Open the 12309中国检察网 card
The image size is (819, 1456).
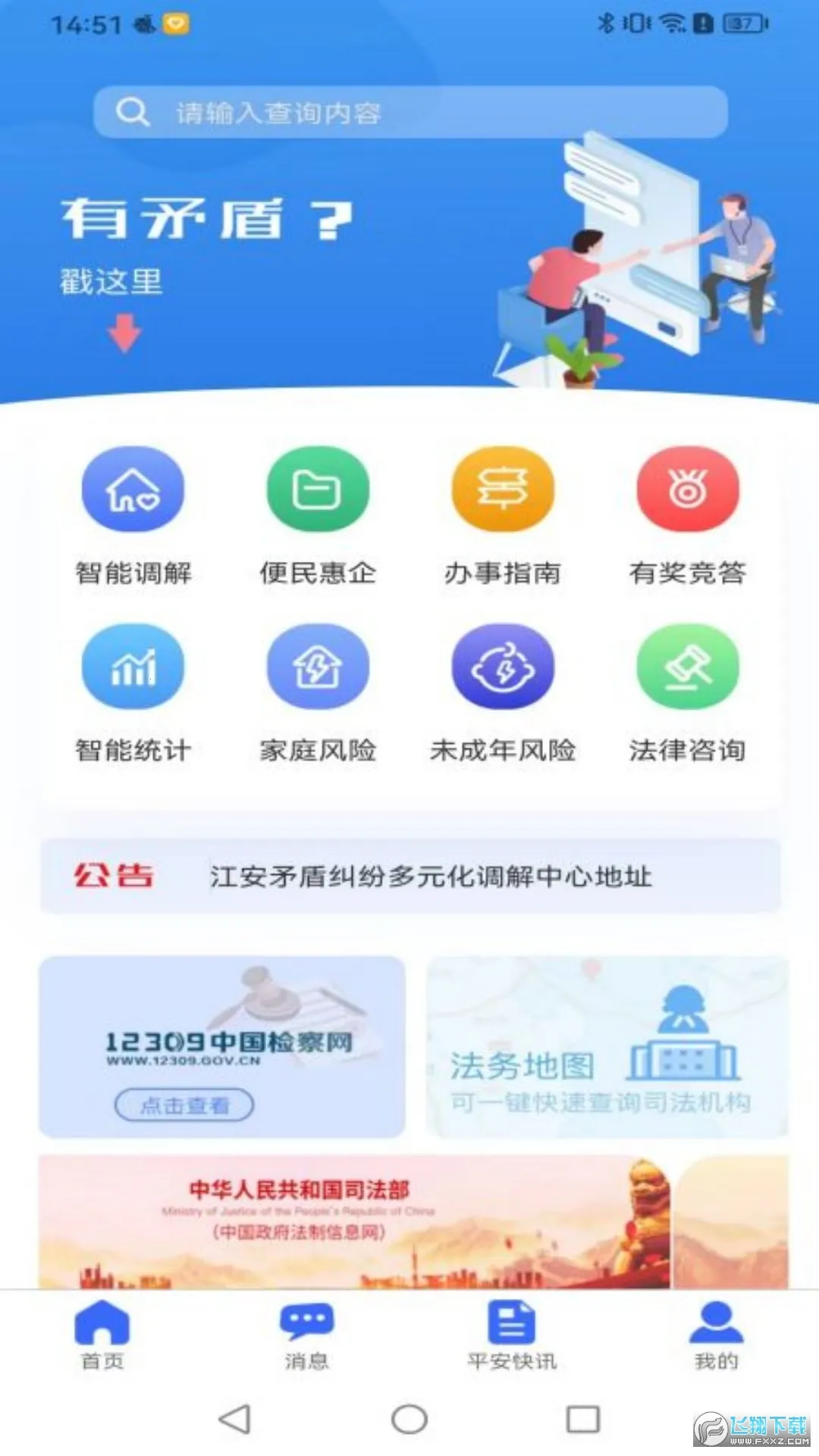pyautogui.click(x=222, y=1046)
